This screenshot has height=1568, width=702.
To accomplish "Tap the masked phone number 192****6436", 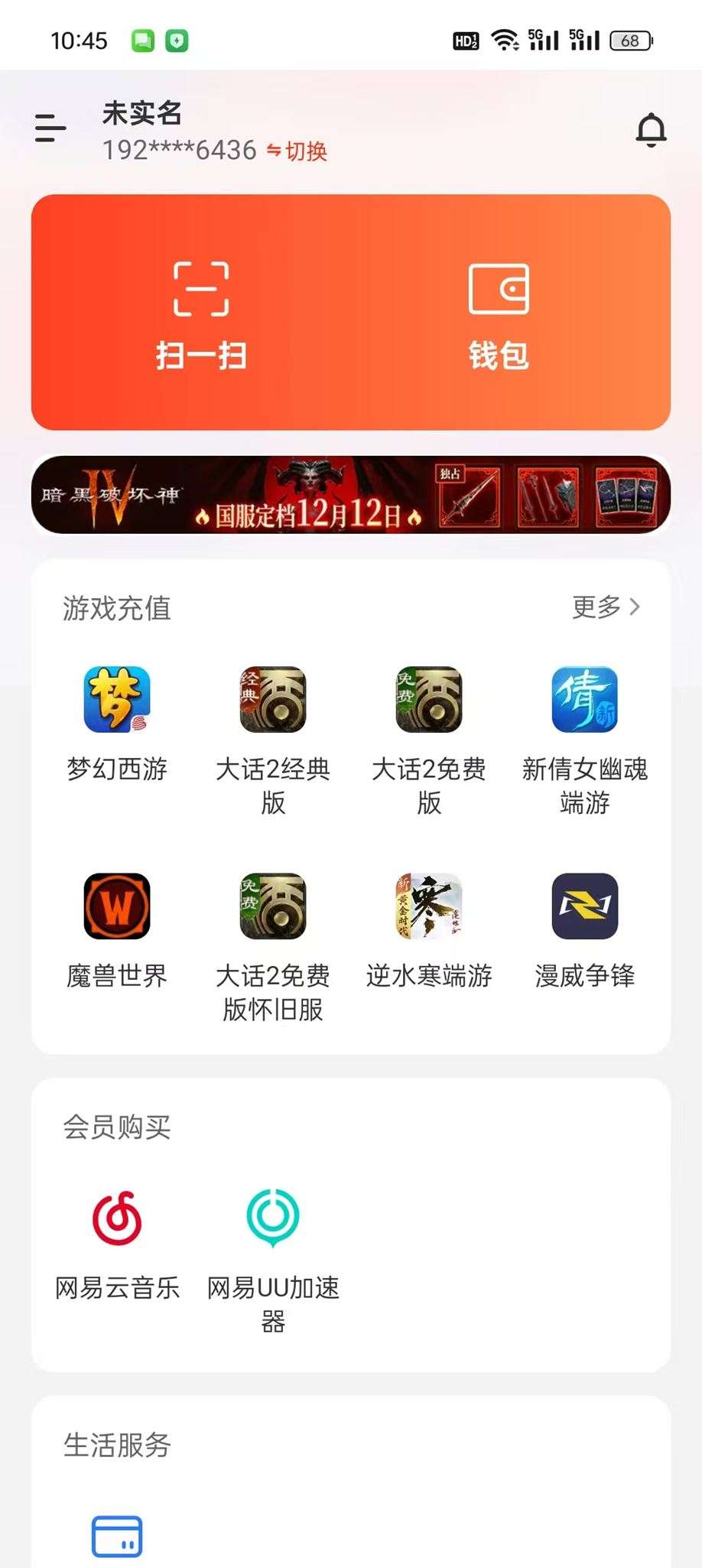I will coord(179,151).
